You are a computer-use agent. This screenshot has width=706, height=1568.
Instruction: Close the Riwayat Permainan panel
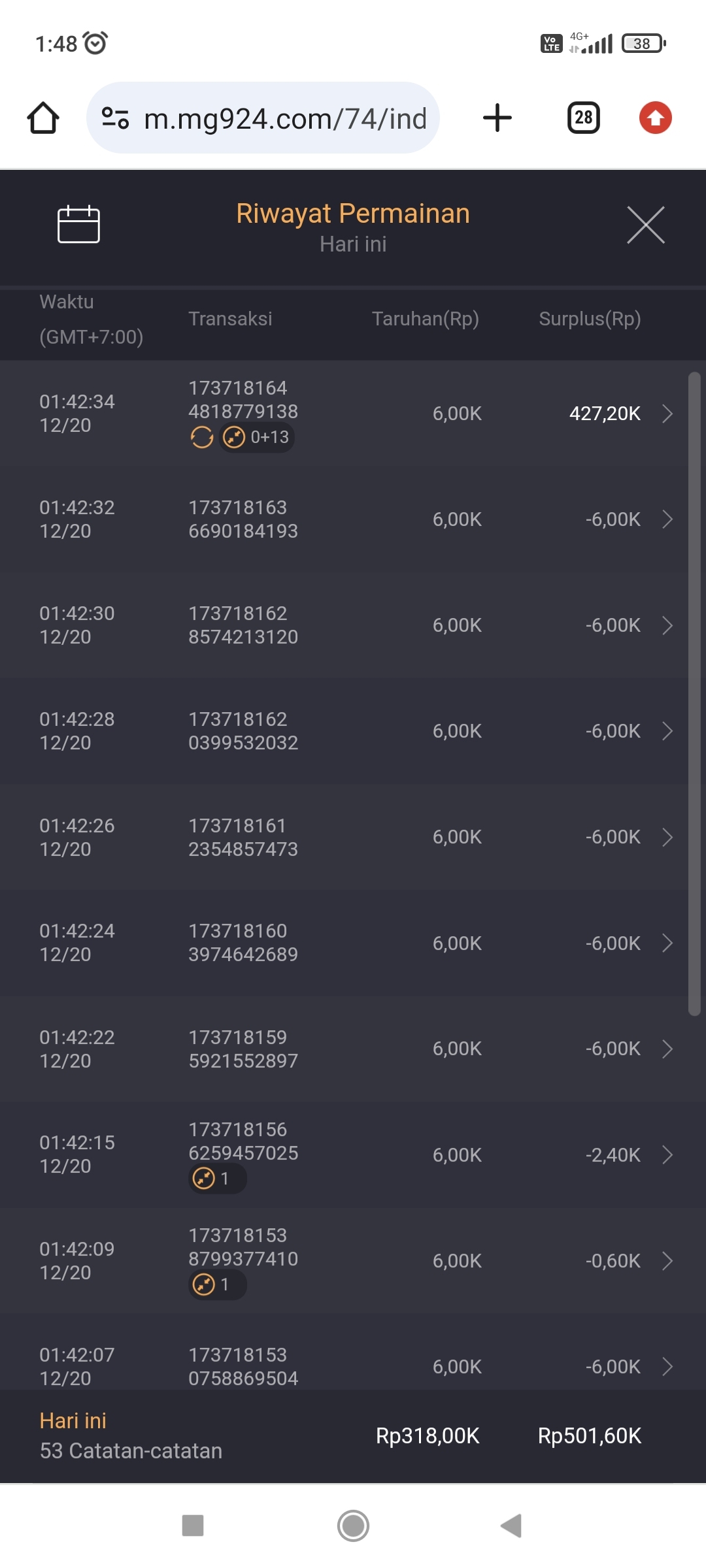click(645, 225)
